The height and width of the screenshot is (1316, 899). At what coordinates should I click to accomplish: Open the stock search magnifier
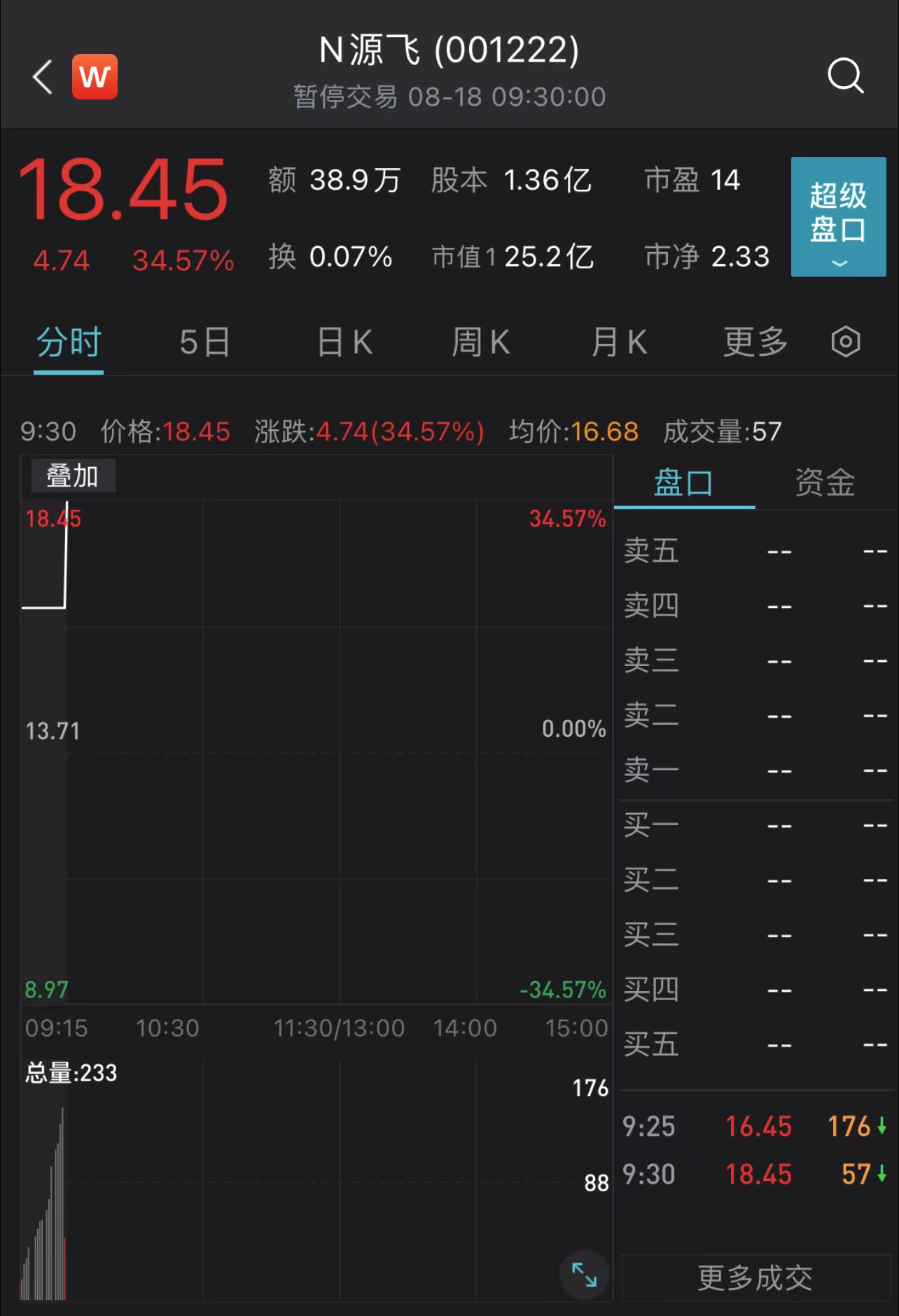[x=845, y=76]
